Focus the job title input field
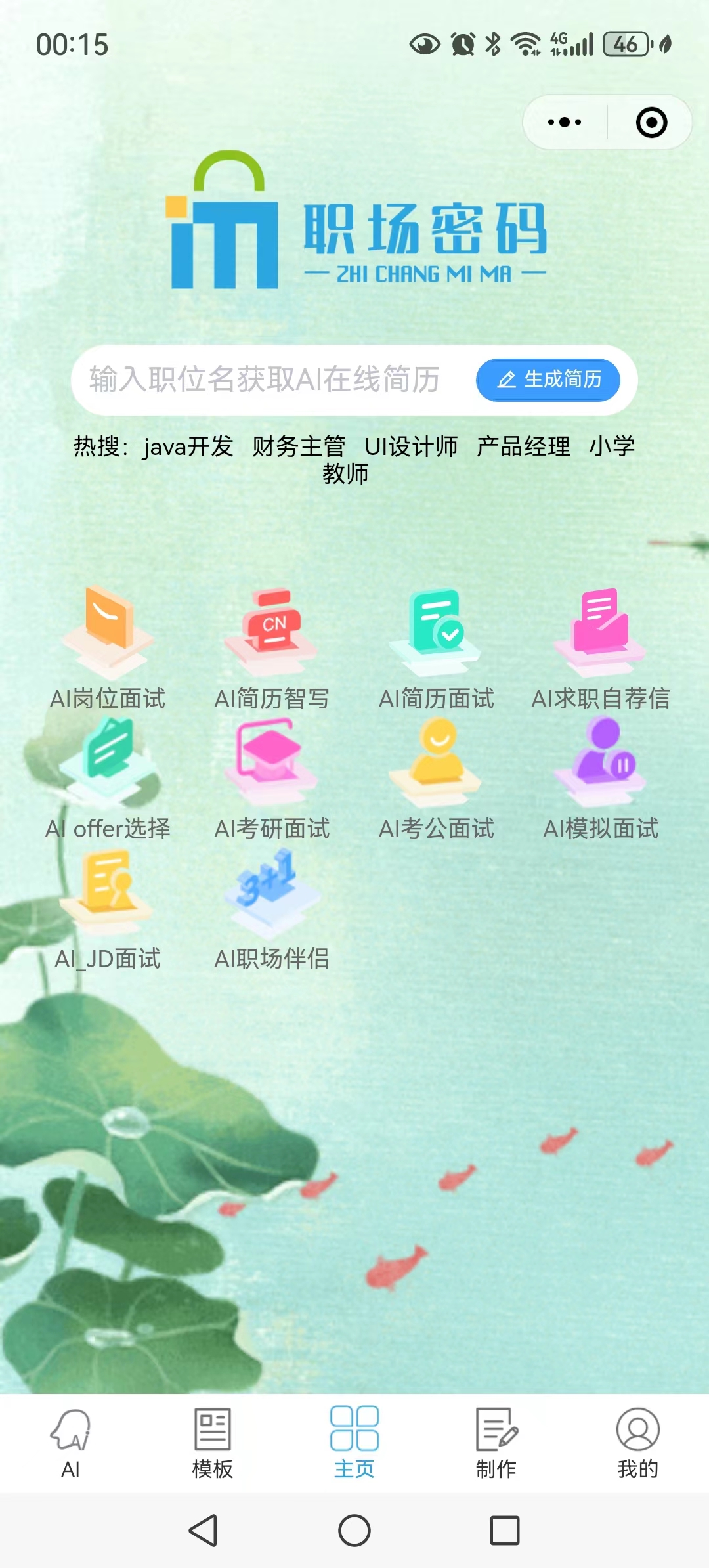 276,380
